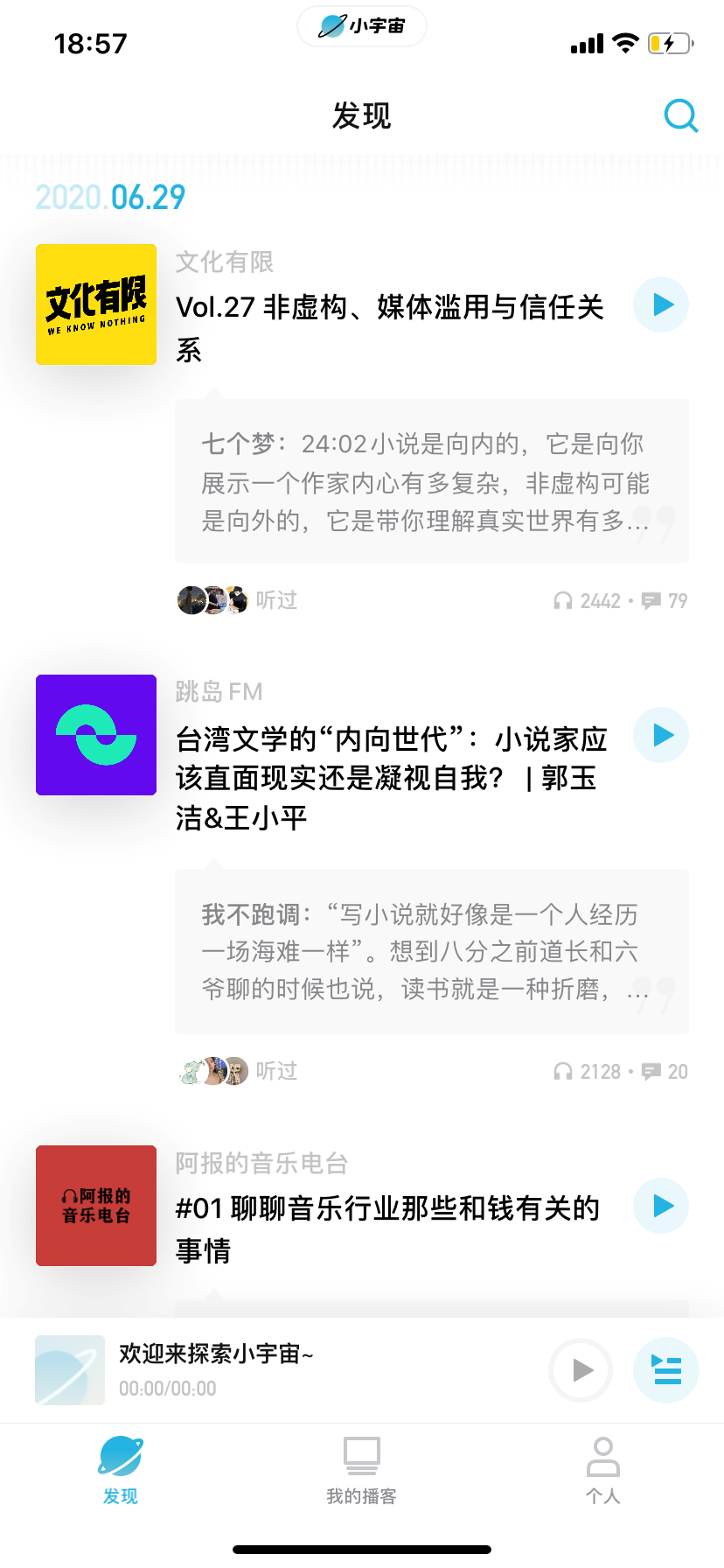Screen dimensions: 724x1568
Task: Tap the mini player play button
Action: tap(581, 1370)
